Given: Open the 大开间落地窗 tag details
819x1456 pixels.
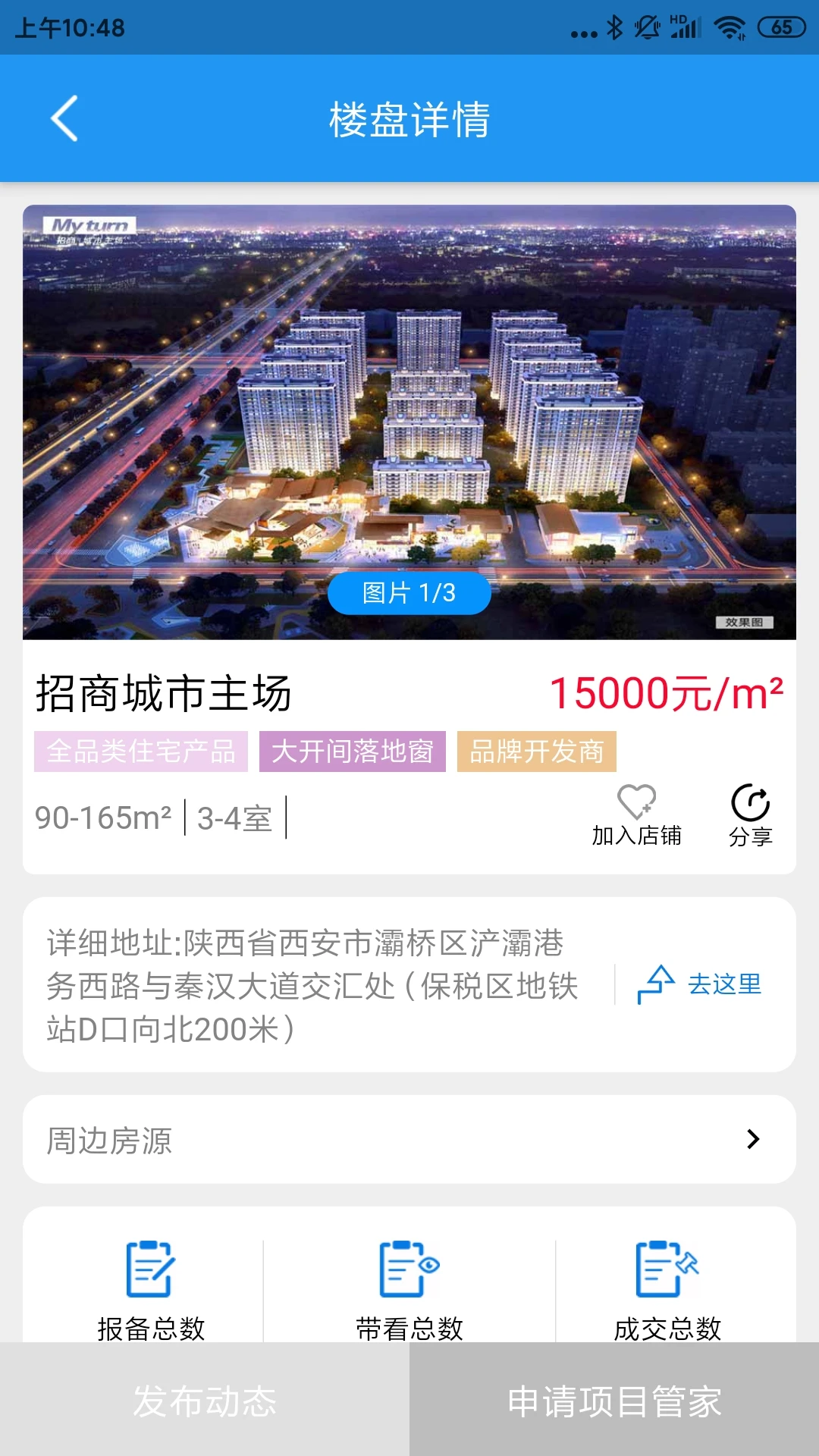Looking at the screenshot, I should 352,752.
